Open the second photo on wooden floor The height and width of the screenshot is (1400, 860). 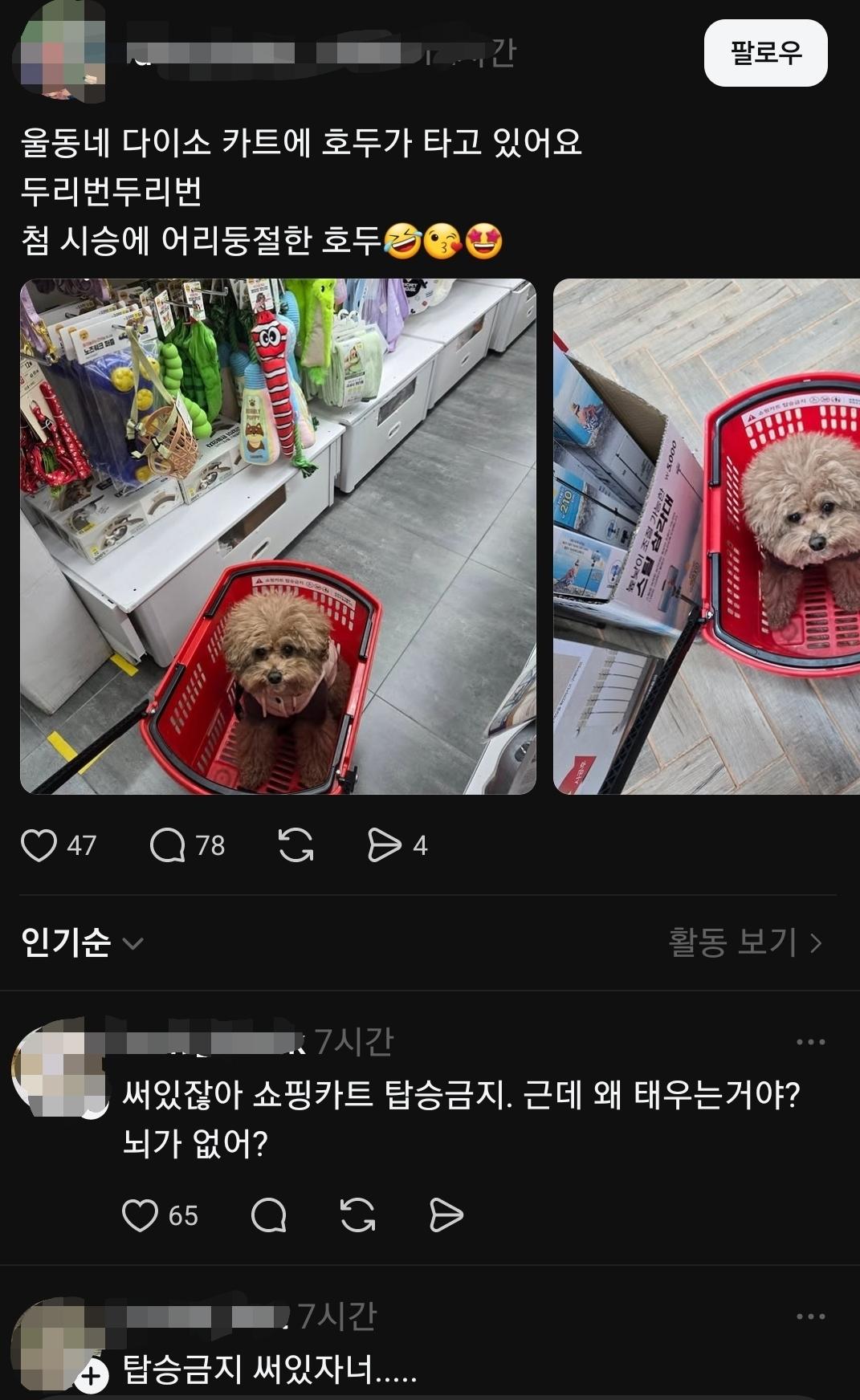point(706,536)
